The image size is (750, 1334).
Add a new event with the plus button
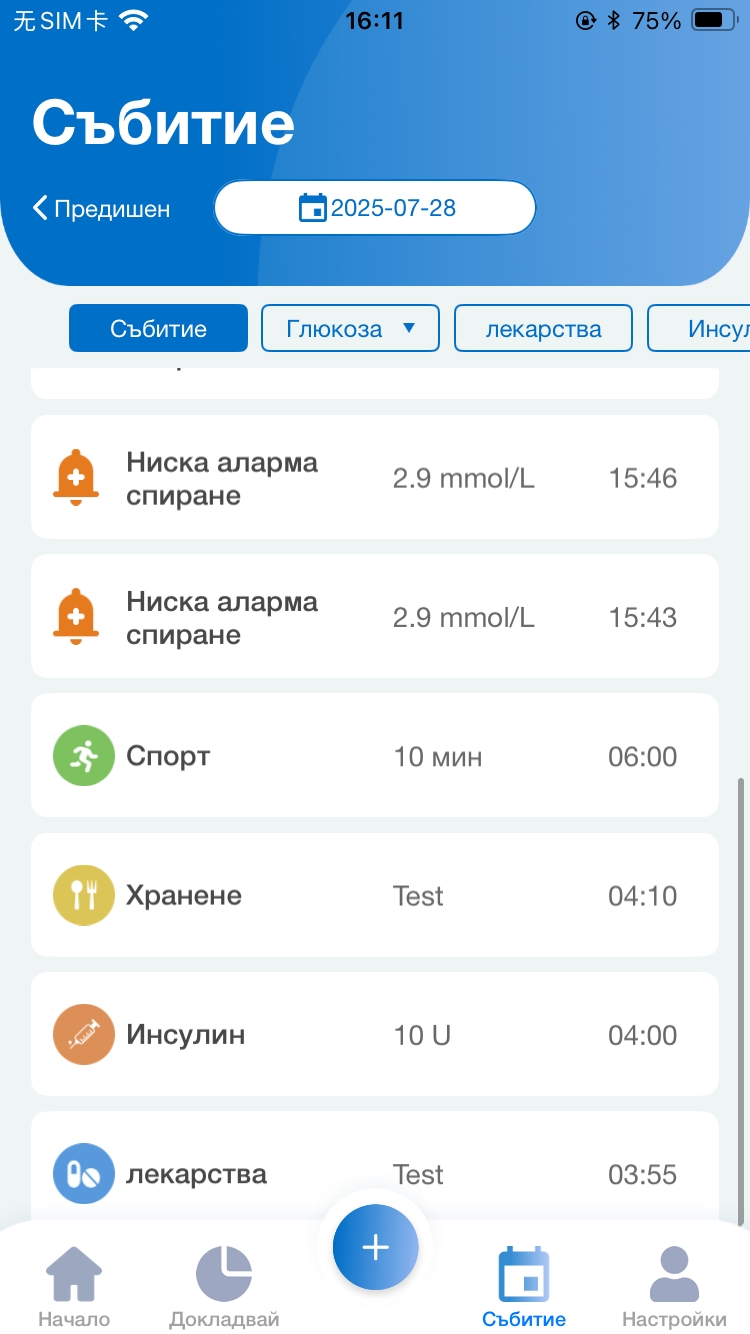375,1247
